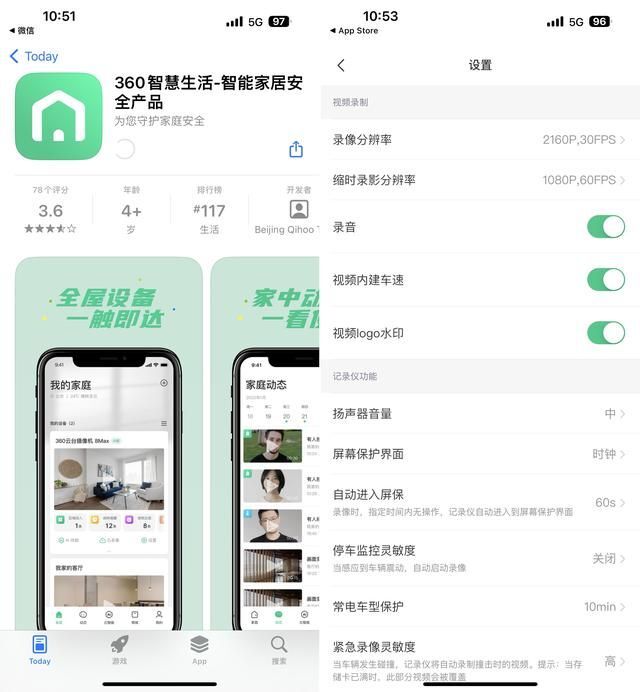This screenshot has height=692, width=640.
Task: Open 屏幕保护界面 setting
Action: point(480,453)
